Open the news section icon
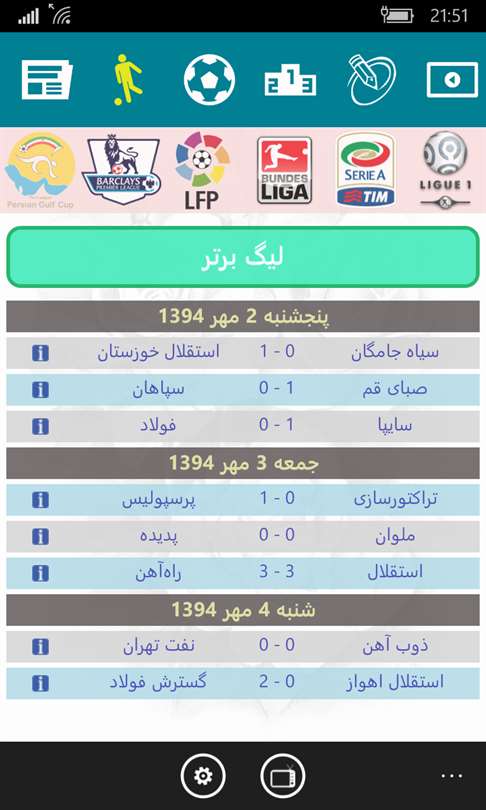This screenshot has height=810, width=486. [47, 80]
